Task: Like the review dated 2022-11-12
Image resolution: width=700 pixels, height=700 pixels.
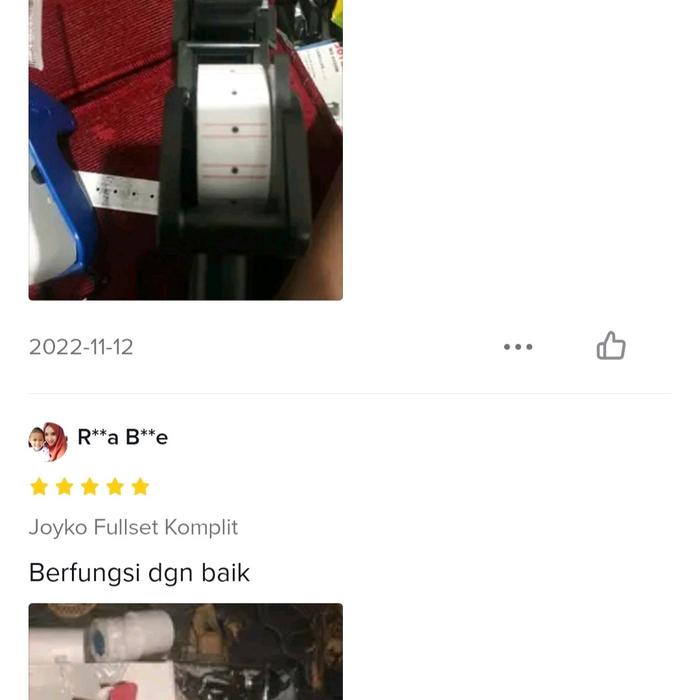Action: click(611, 347)
